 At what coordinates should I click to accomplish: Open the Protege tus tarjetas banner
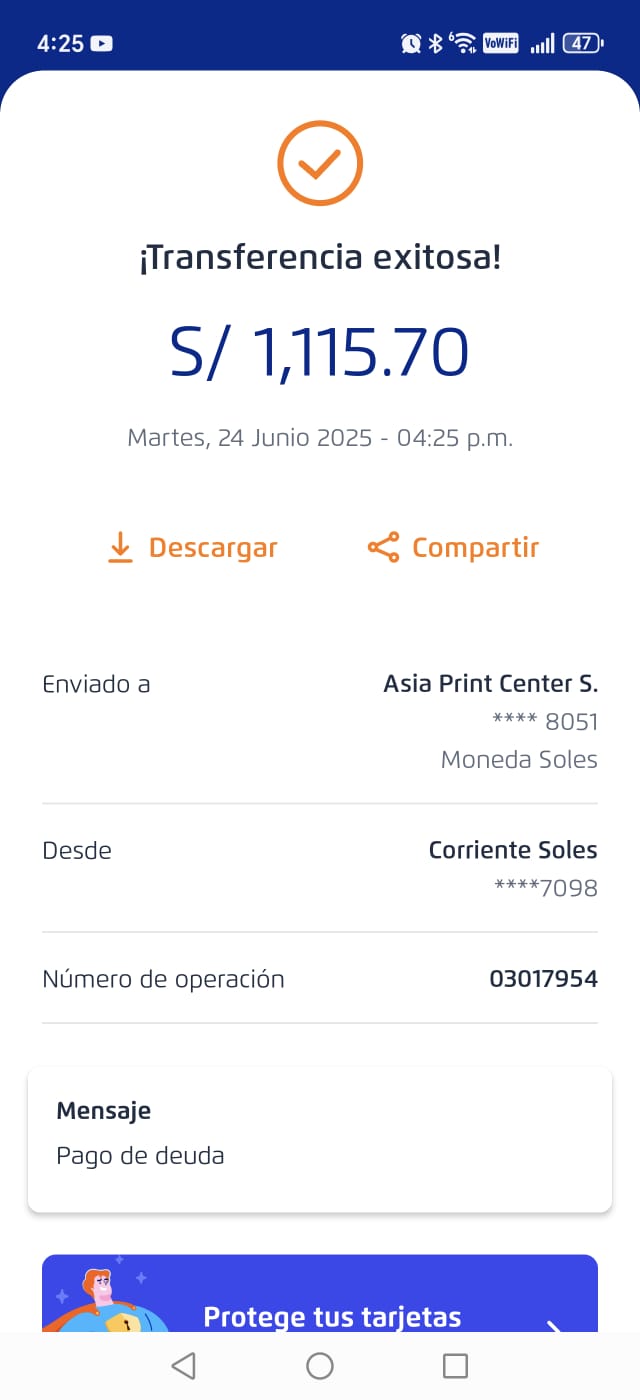[x=320, y=1300]
